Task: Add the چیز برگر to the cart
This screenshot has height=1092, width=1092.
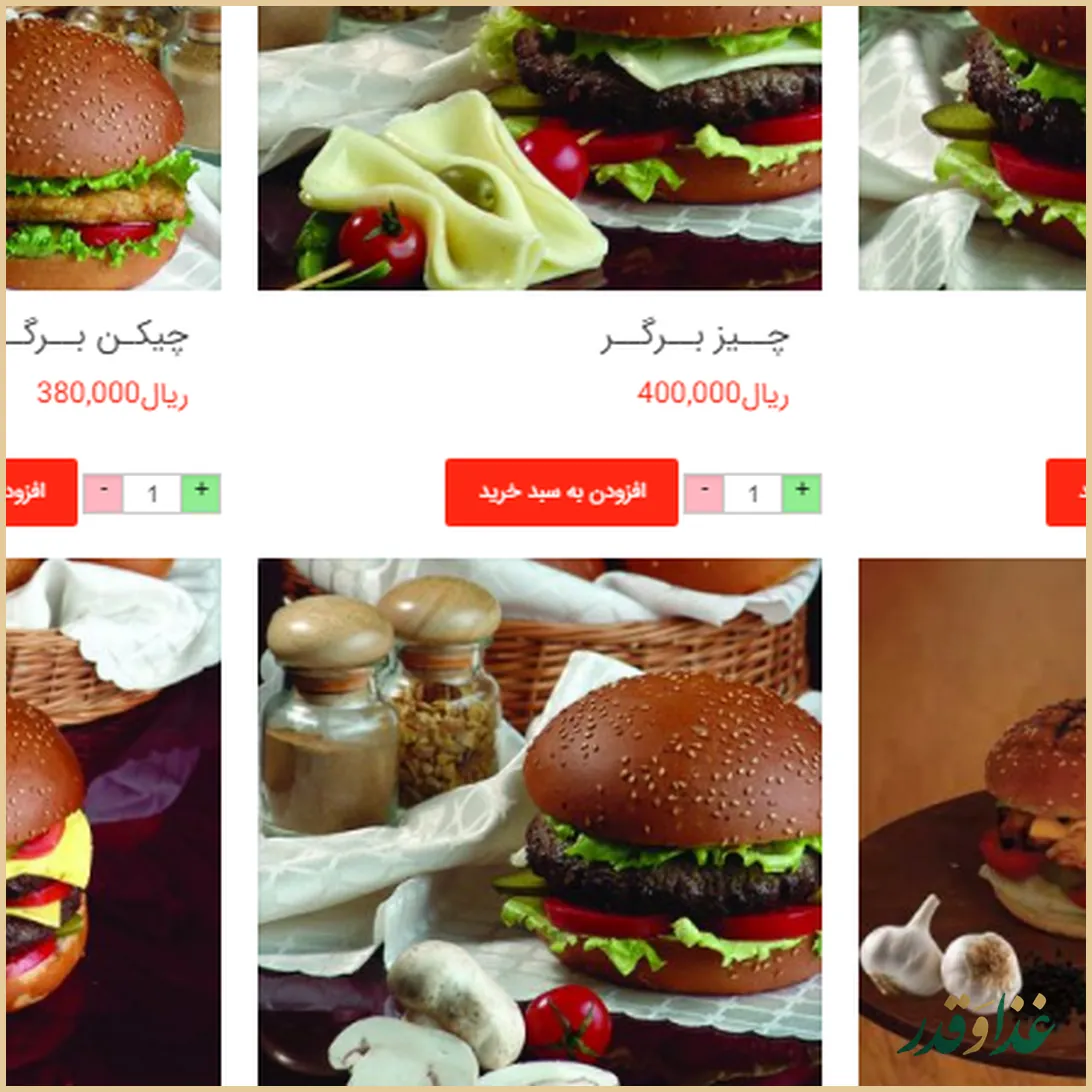Action: pos(561,492)
